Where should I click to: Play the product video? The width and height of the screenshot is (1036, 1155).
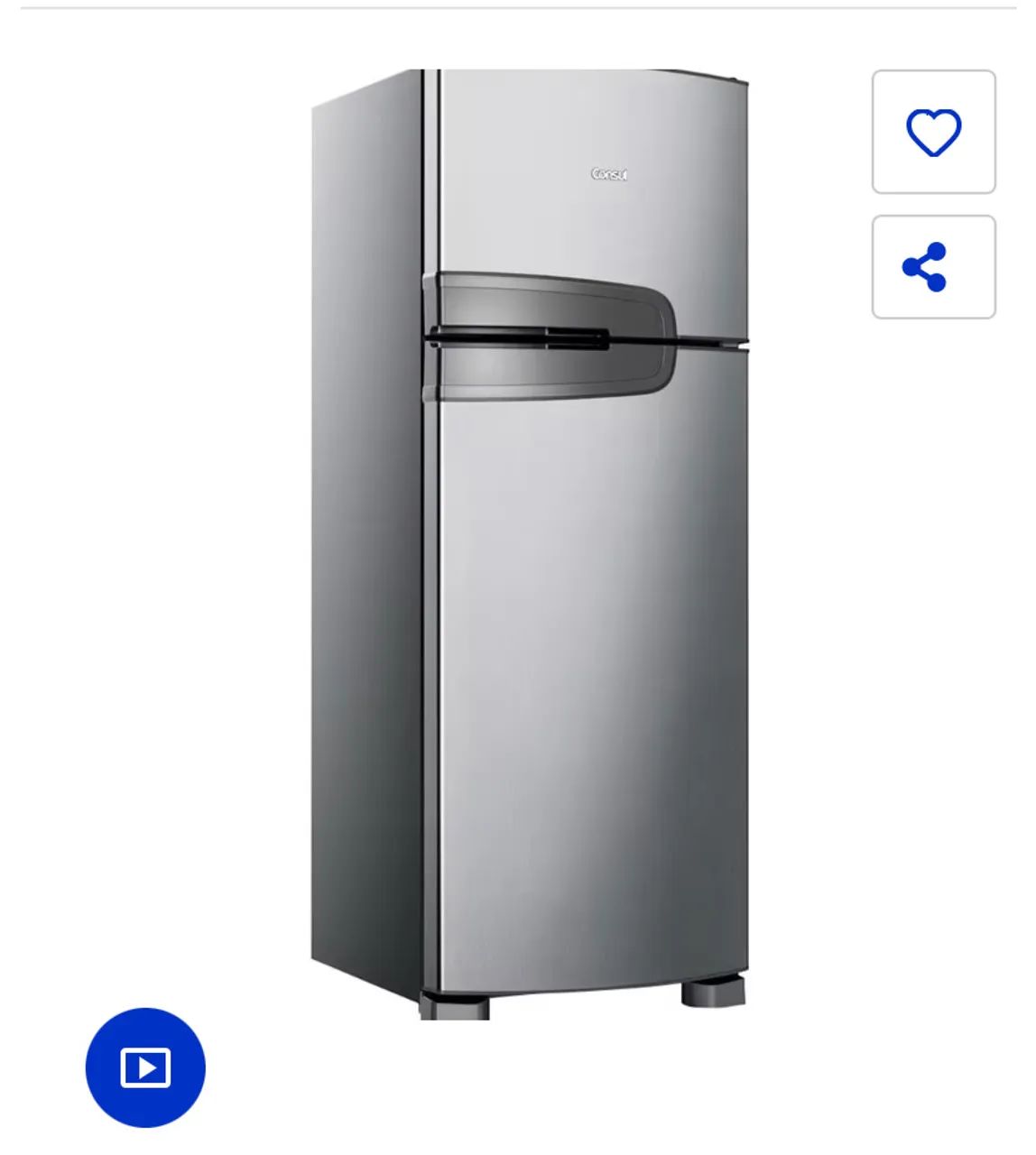click(145, 1067)
